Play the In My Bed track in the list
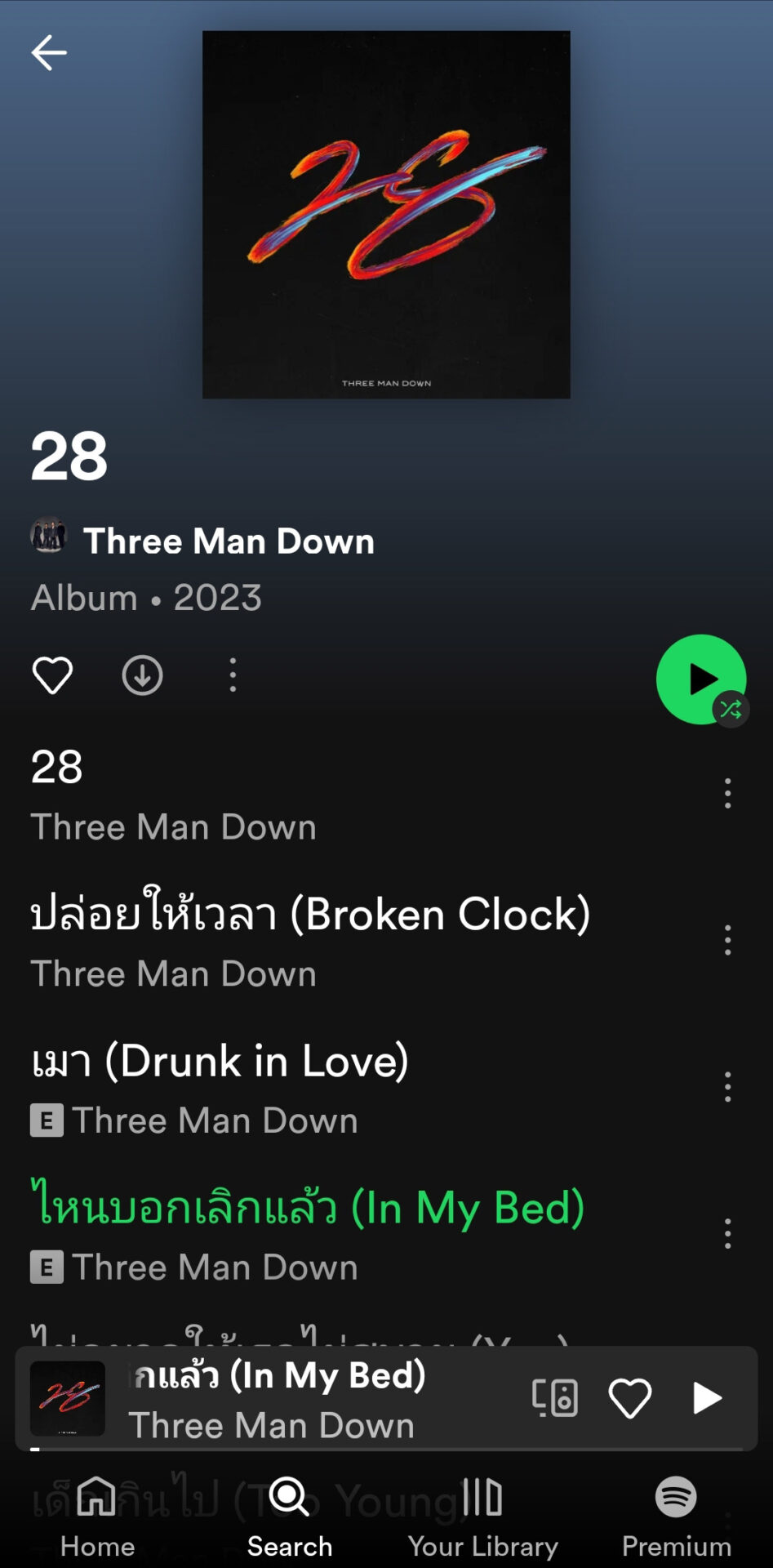This screenshot has width=773, height=1568. pyautogui.click(x=359, y=1234)
